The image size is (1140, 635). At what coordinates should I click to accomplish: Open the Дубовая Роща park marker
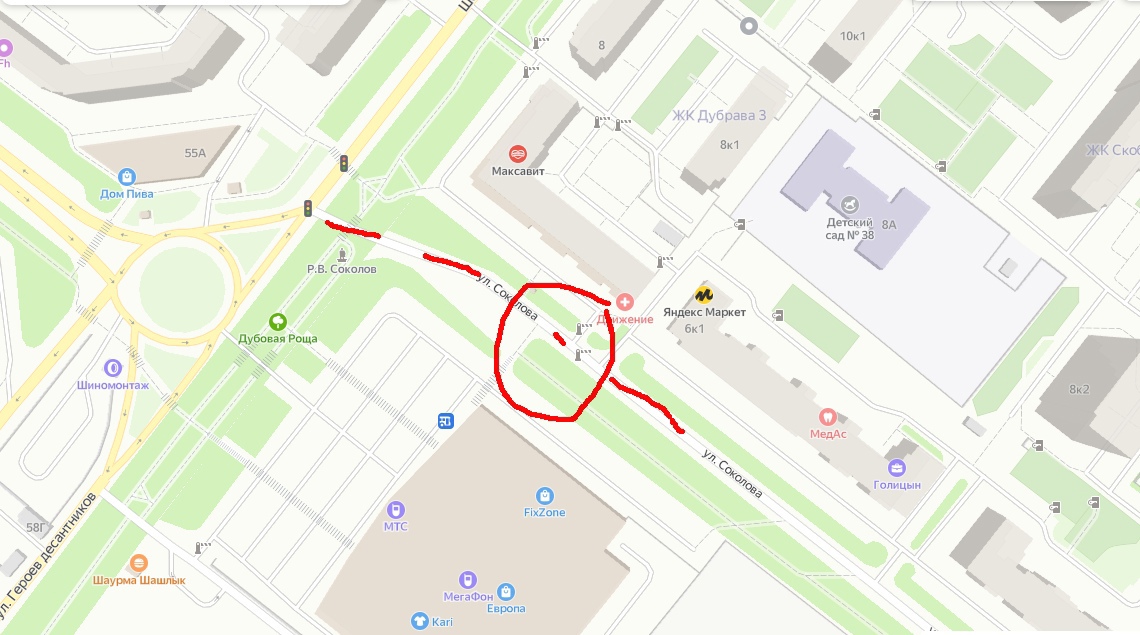(277, 322)
